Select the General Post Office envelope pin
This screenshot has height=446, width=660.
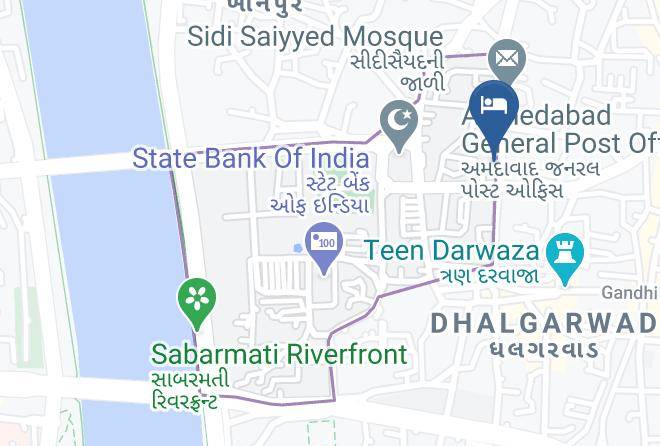(x=507, y=59)
